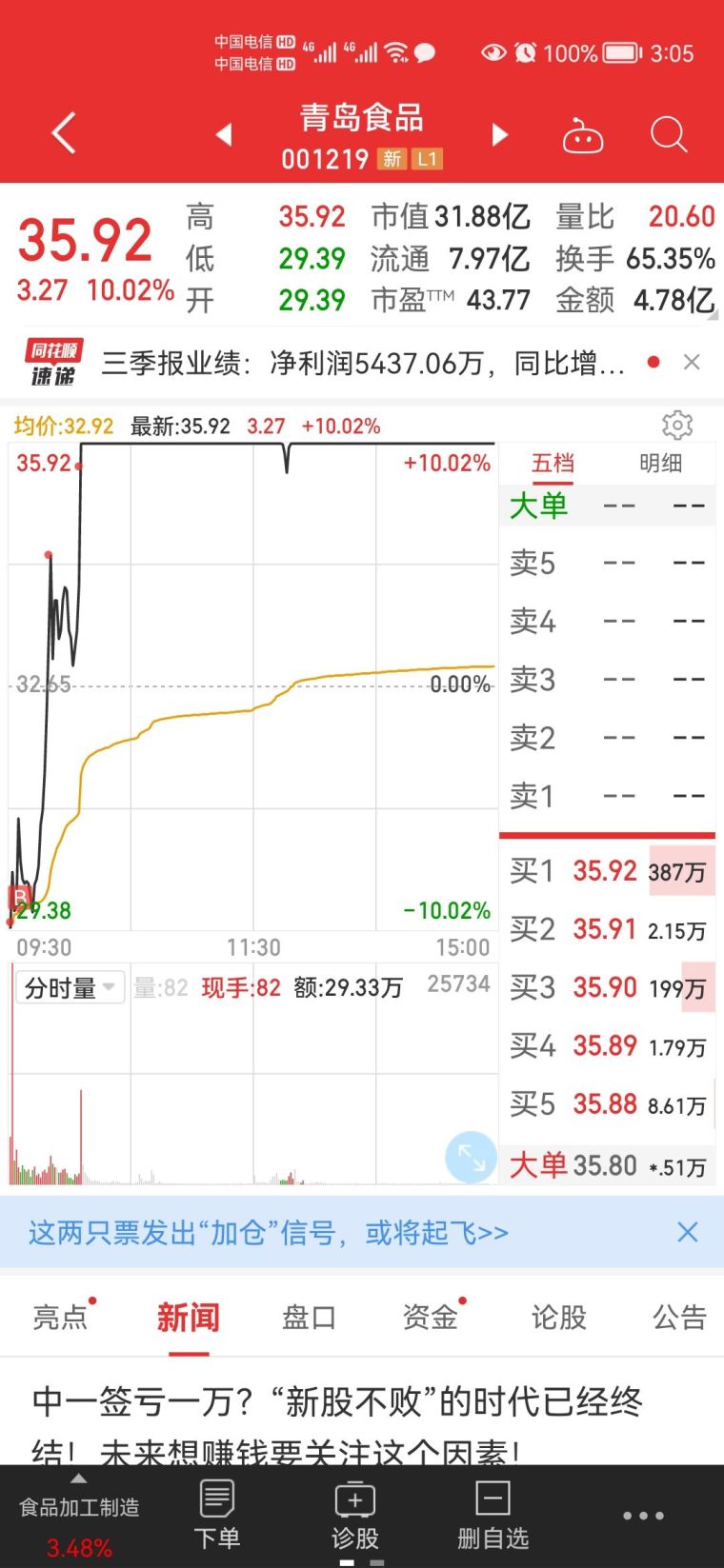Switch to the 盘口 tab
This screenshot has height=1568, width=724.
[309, 1317]
